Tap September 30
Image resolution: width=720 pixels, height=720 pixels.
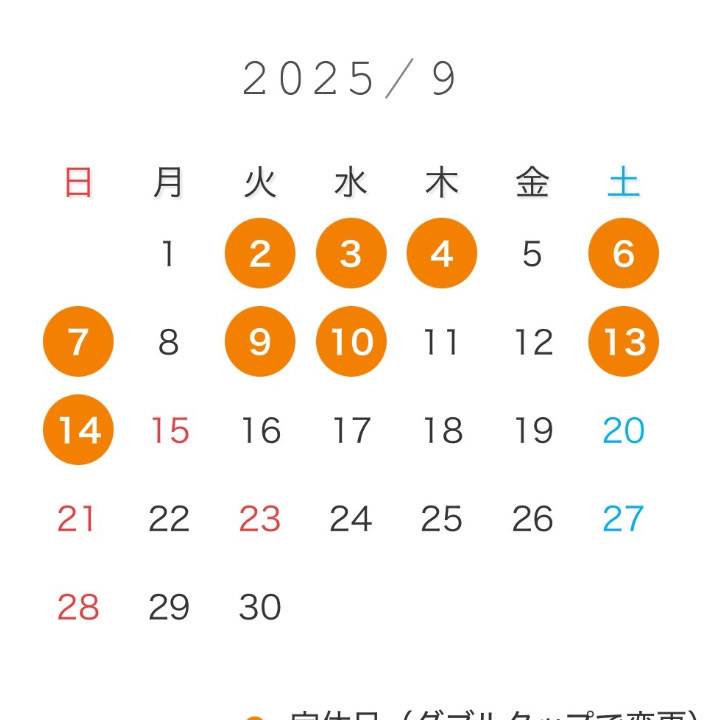[260, 606]
